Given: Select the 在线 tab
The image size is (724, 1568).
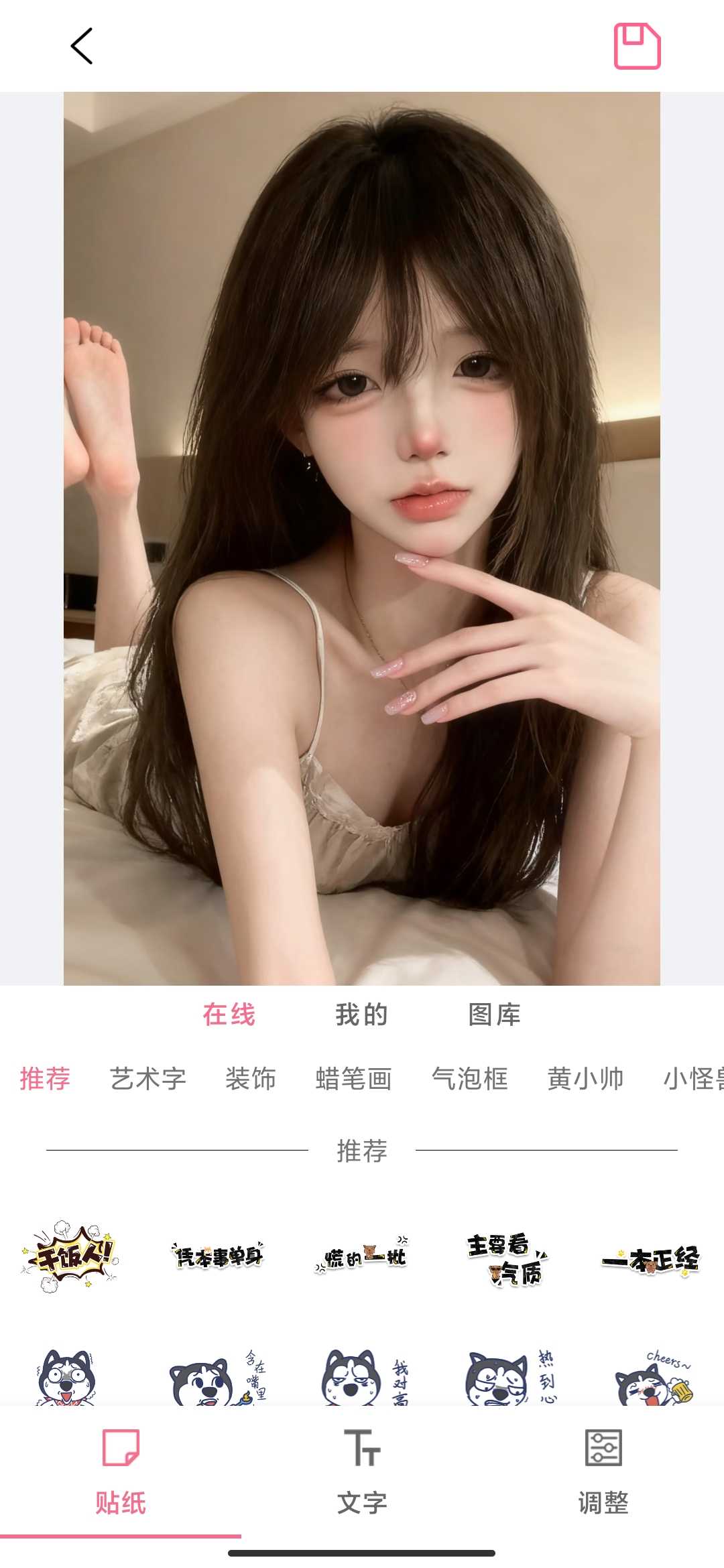Looking at the screenshot, I should [x=229, y=1015].
